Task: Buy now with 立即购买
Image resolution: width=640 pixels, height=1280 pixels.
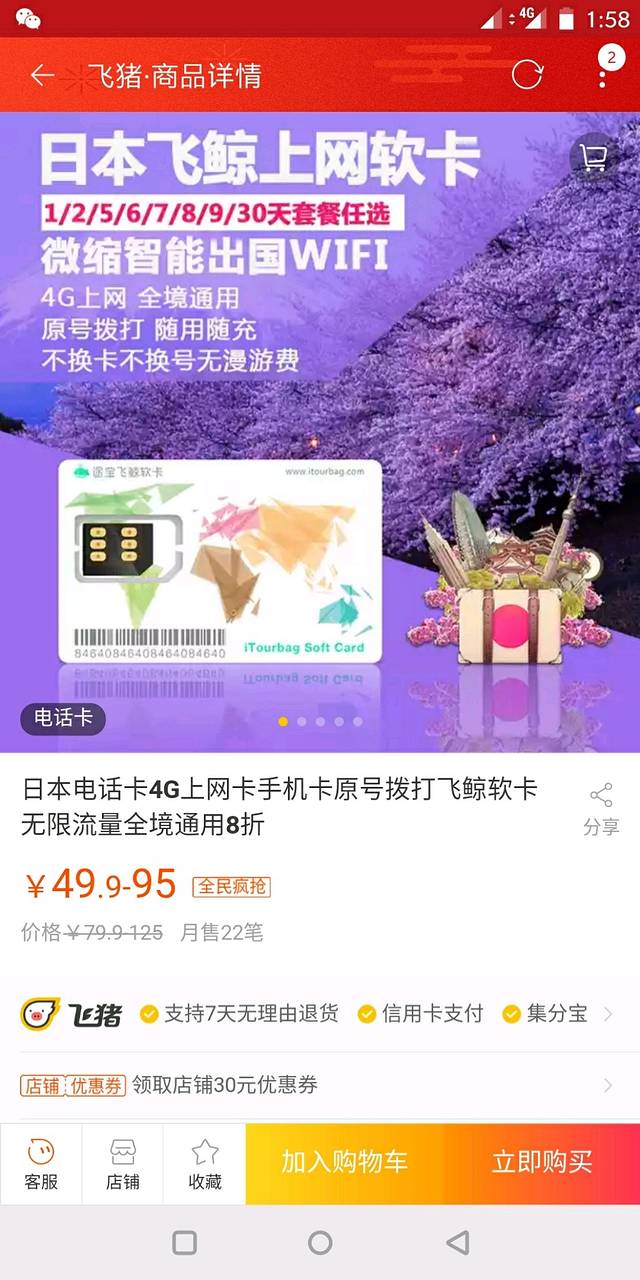Action: (x=542, y=1163)
